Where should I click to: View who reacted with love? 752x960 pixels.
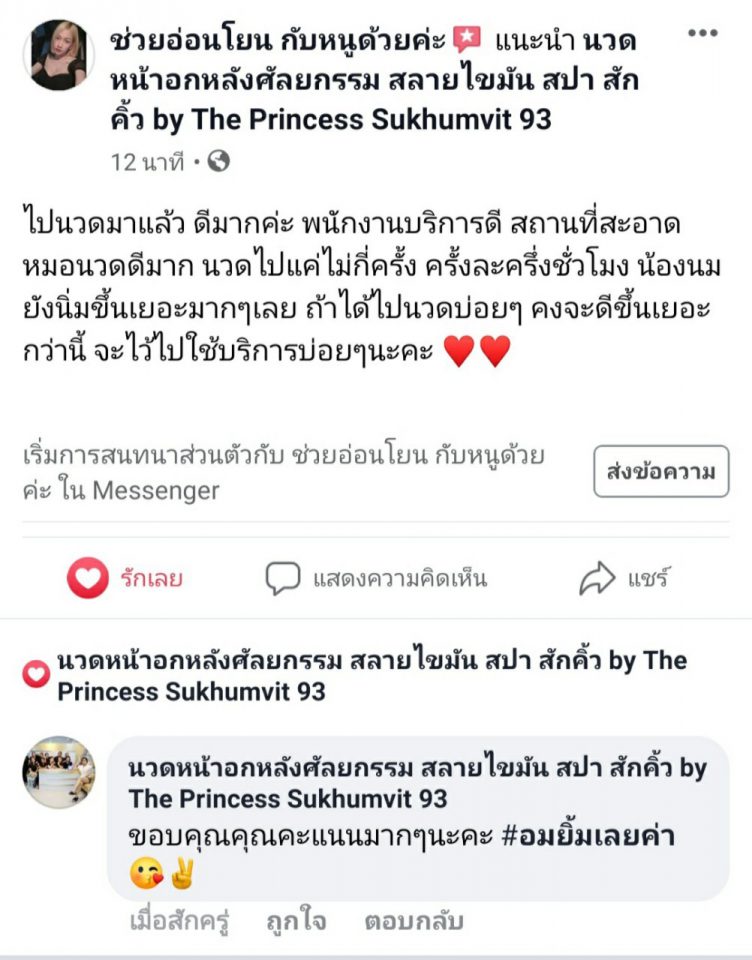click(x=36, y=675)
